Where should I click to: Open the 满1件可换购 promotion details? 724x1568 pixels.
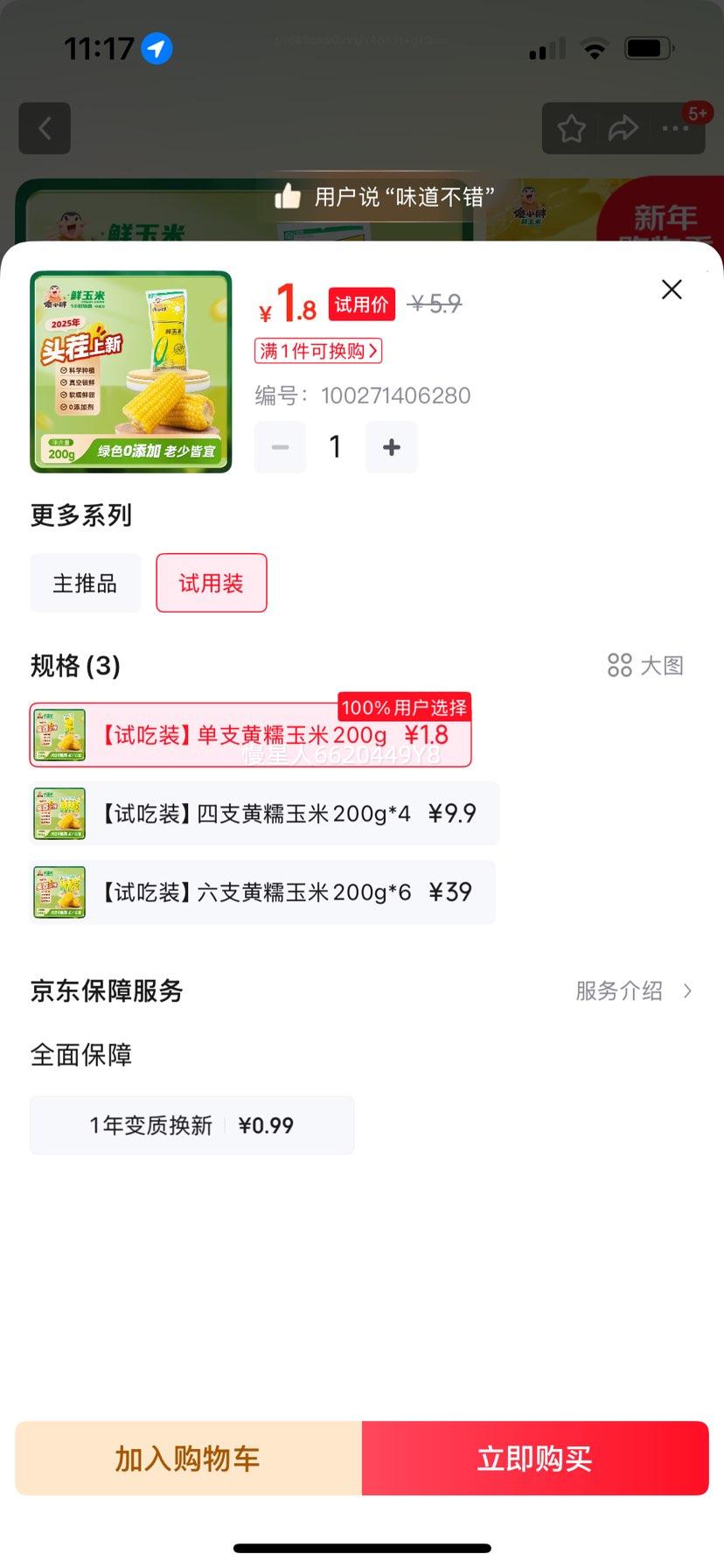pos(318,351)
